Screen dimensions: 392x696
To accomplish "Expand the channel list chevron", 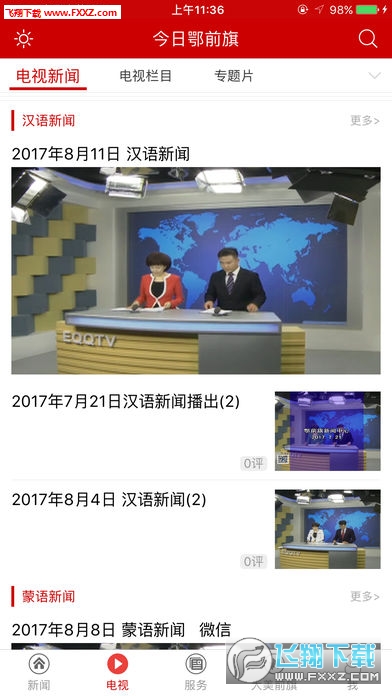I will (375, 75).
